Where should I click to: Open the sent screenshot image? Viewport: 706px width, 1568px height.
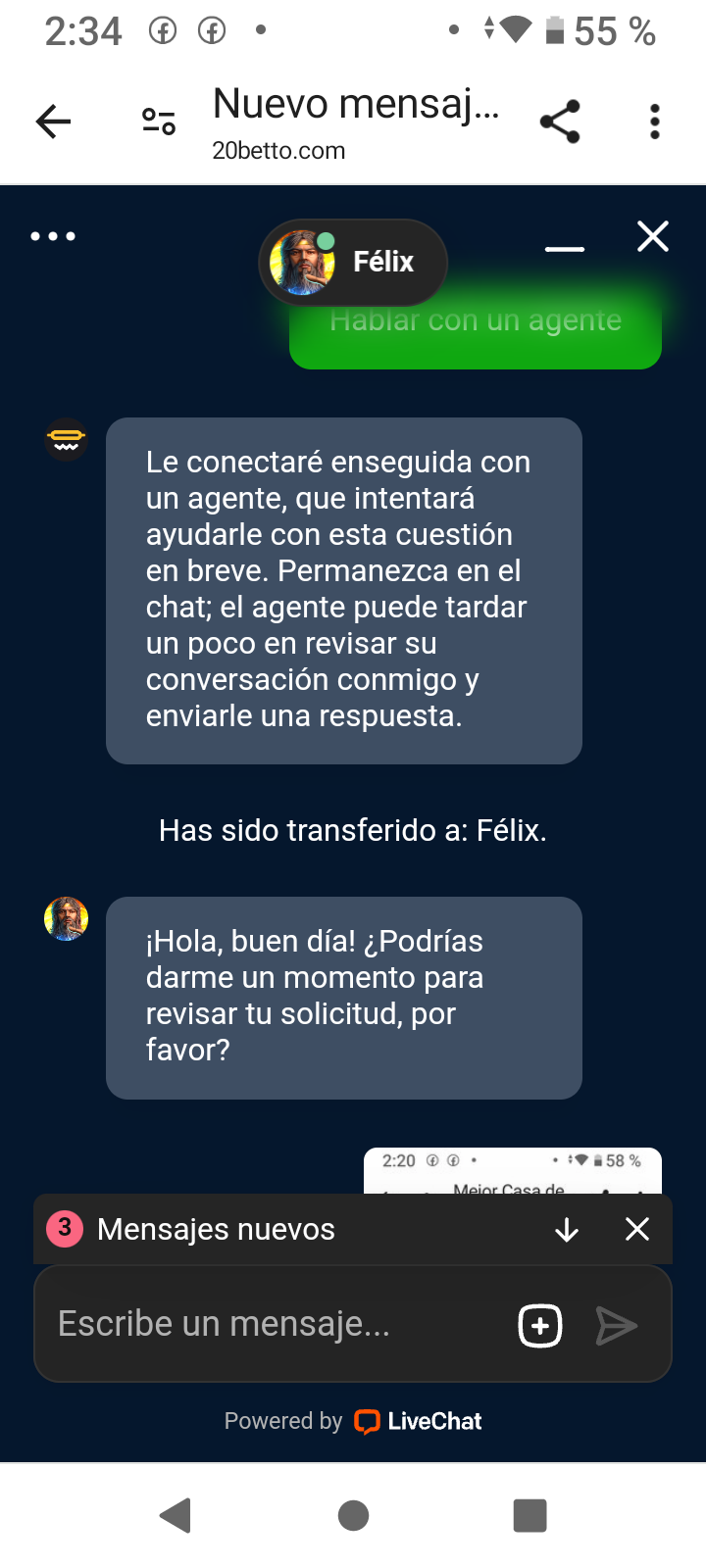pyautogui.click(x=512, y=1171)
